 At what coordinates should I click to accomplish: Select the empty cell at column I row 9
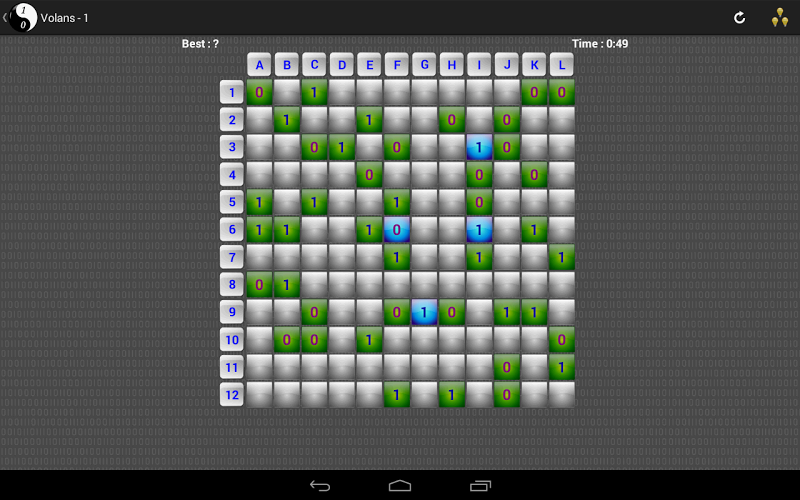[479, 312]
